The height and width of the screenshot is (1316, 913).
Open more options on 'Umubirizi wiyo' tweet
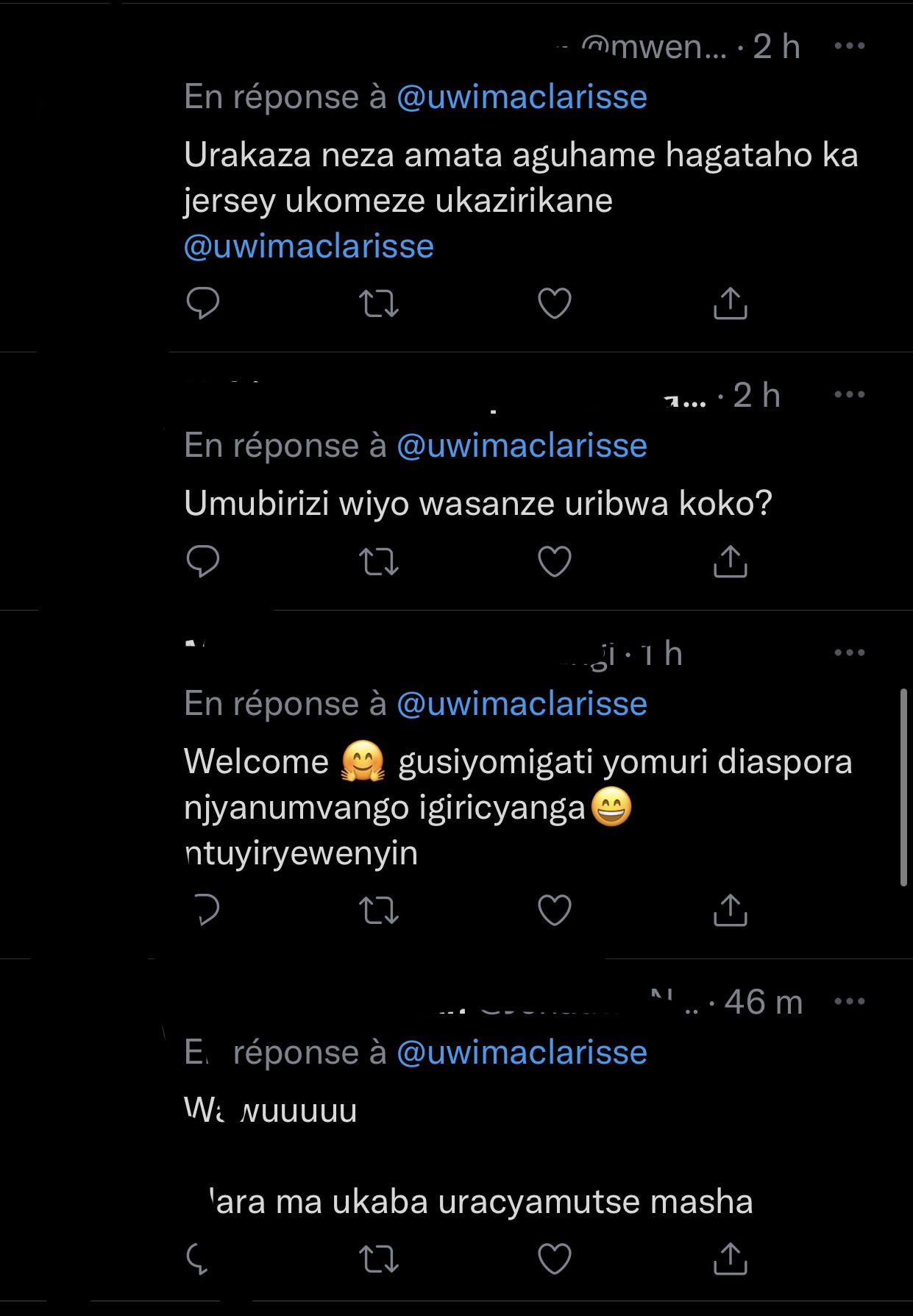coord(850,395)
